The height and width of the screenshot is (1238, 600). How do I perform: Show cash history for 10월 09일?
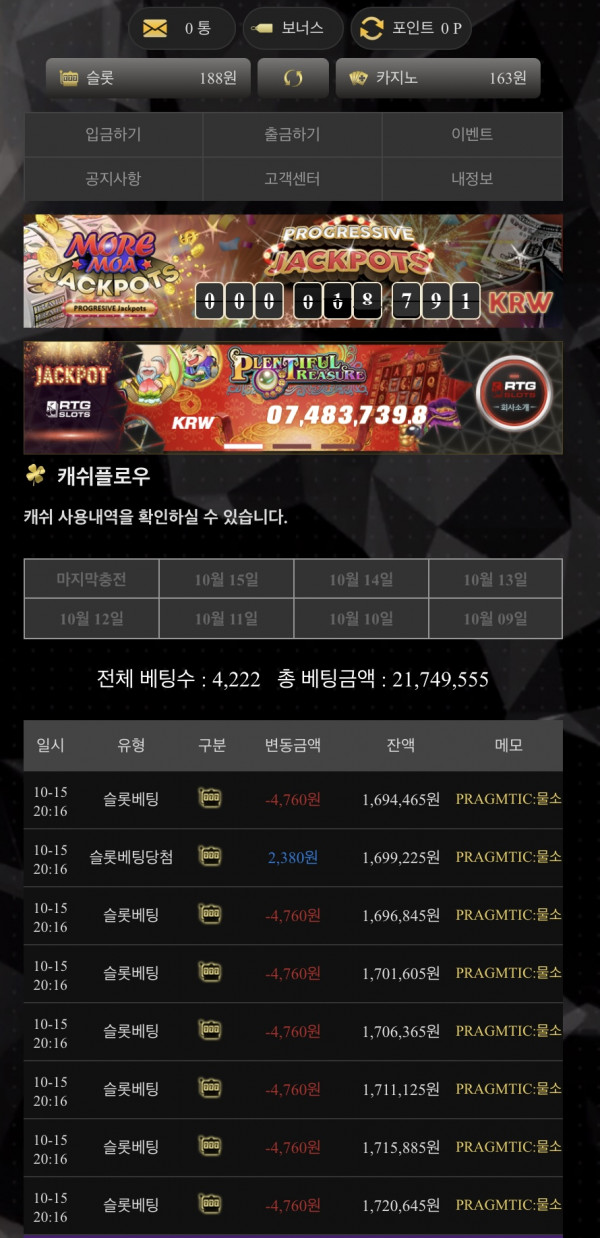495,619
